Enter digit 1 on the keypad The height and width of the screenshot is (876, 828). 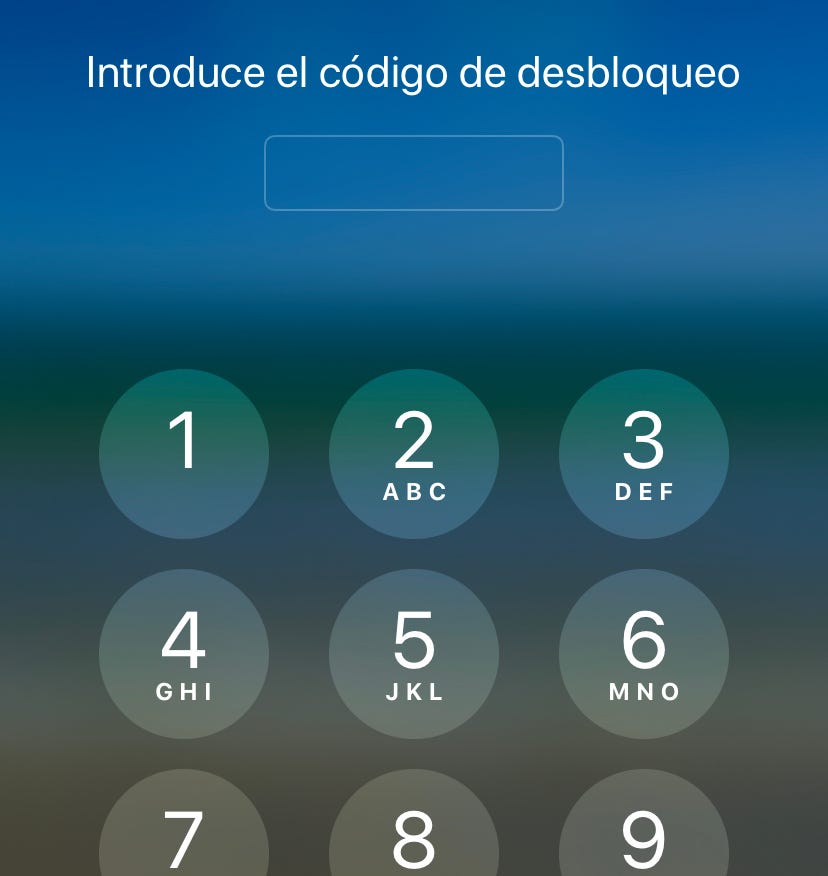click(184, 454)
